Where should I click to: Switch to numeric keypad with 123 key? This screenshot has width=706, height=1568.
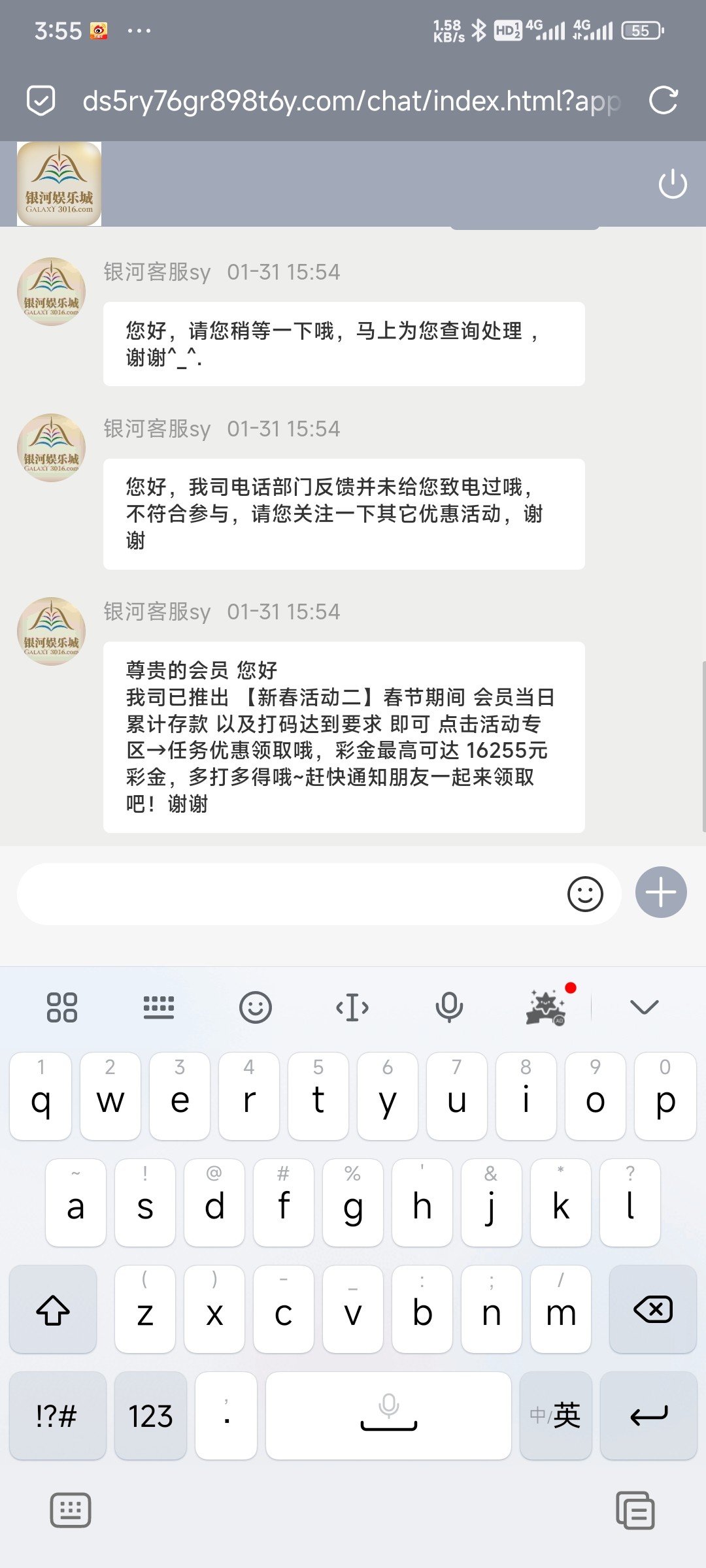[x=150, y=1415]
